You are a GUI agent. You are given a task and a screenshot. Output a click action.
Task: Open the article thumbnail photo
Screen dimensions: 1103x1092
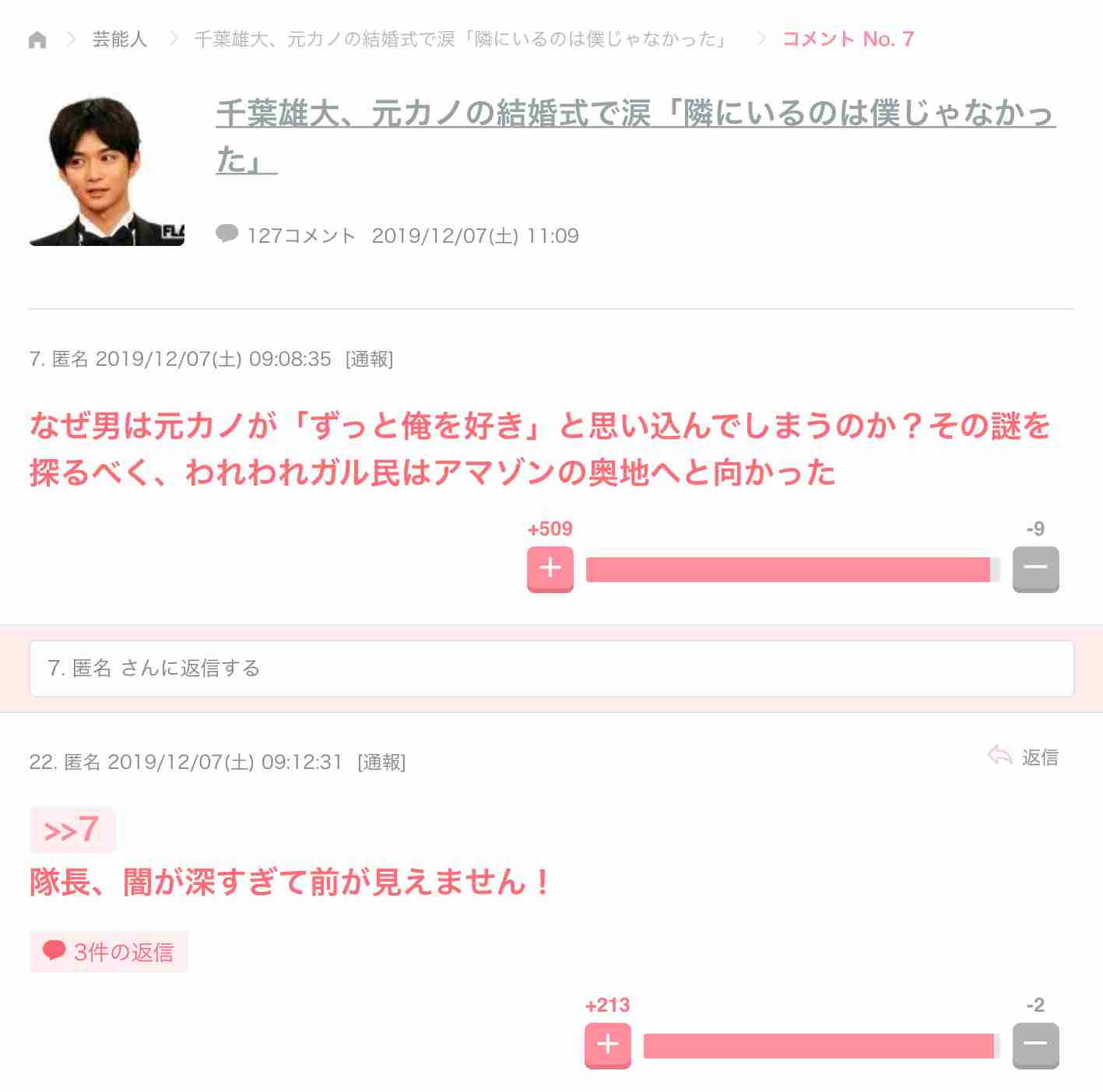pos(107,170)
